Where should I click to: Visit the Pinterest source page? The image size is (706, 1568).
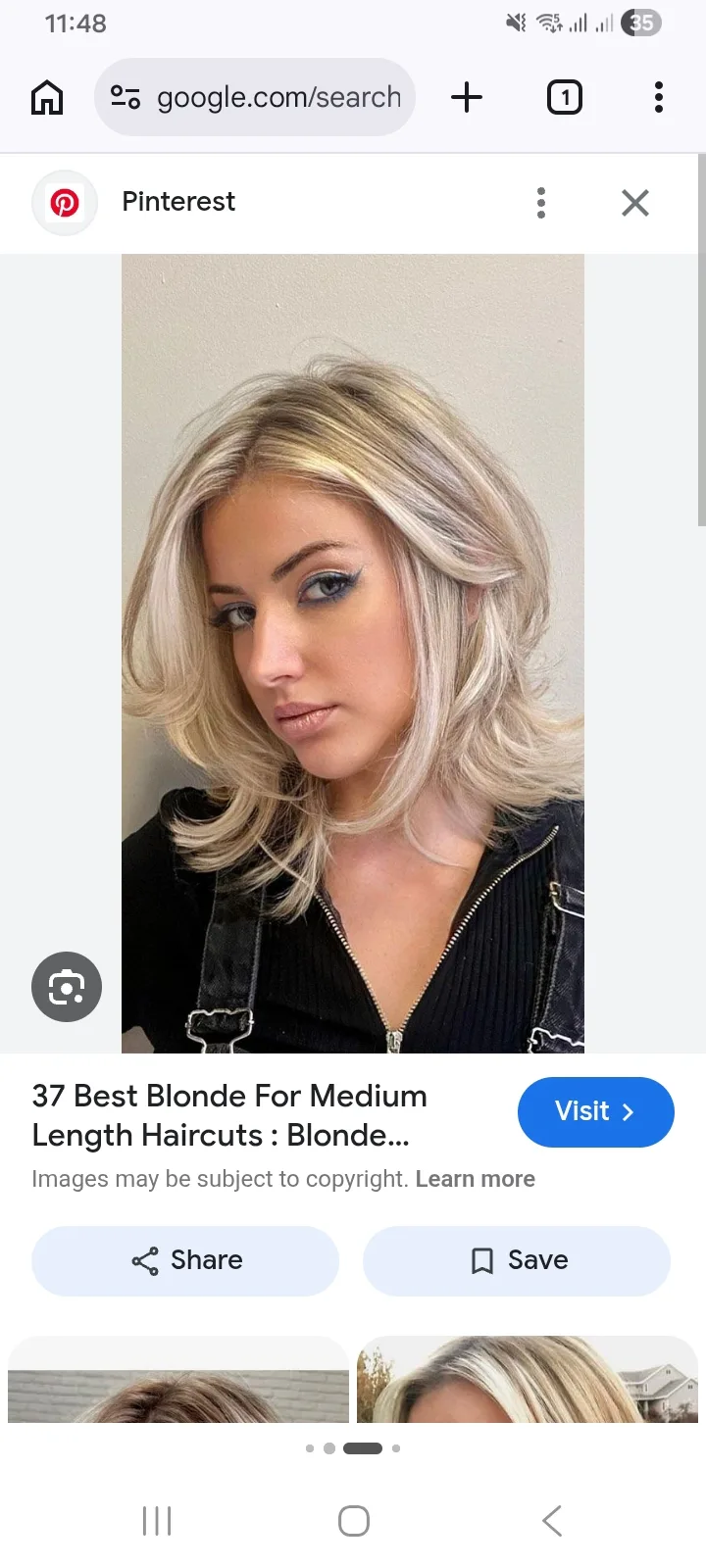point(595,1111)
